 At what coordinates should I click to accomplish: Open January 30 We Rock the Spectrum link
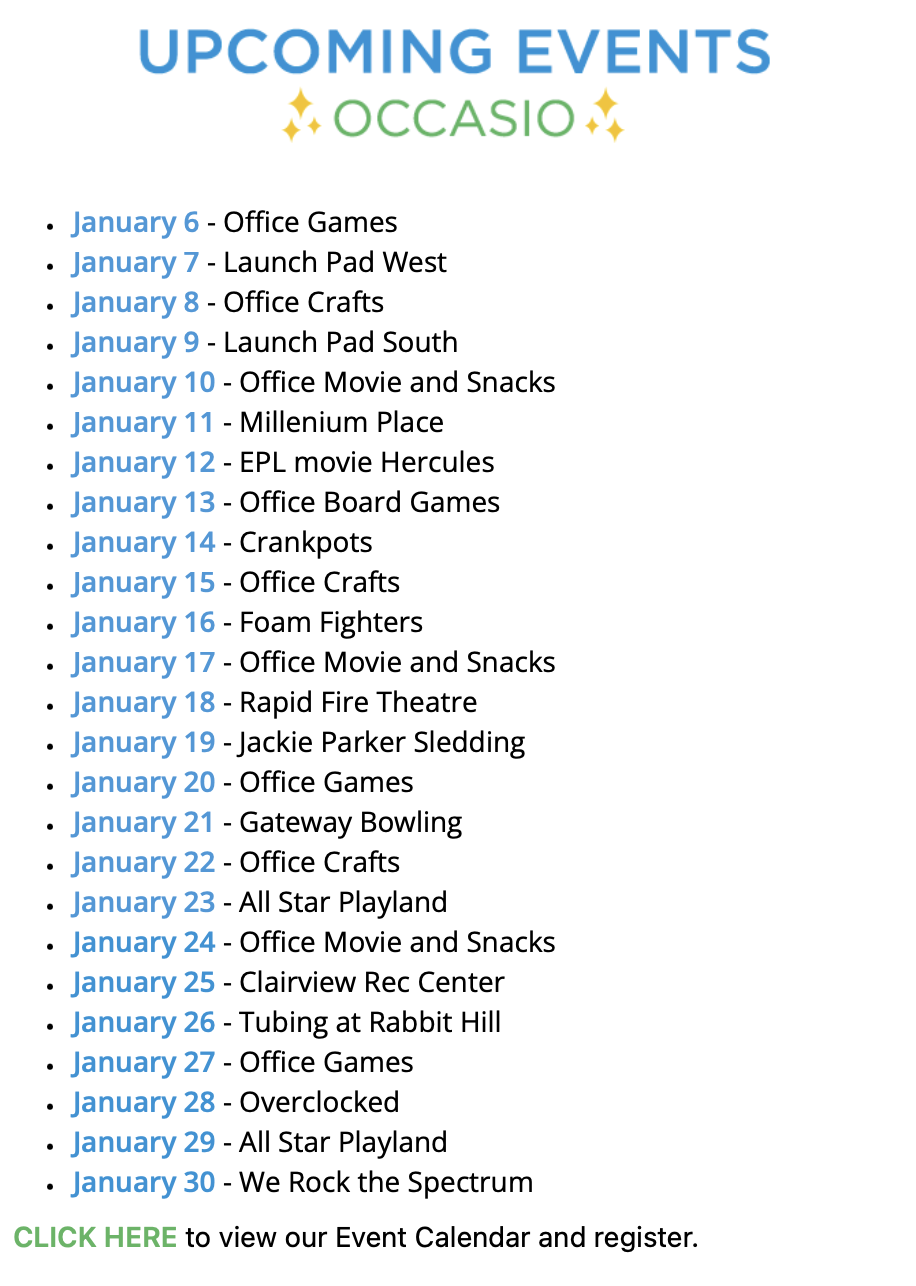[x=143, y=1182]
